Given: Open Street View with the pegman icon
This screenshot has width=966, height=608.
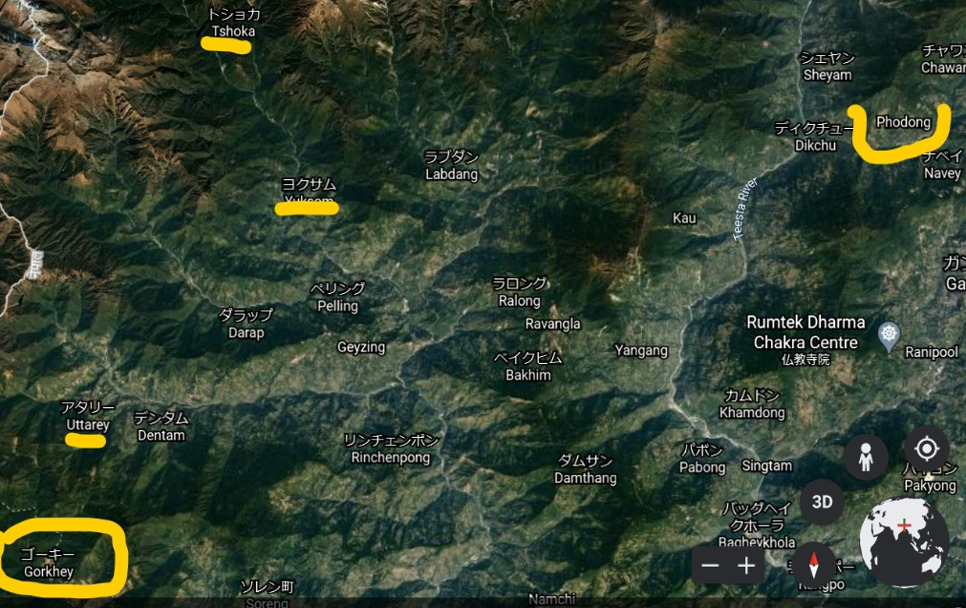Looking at the screenshot, I should click(x=865, y=459).
